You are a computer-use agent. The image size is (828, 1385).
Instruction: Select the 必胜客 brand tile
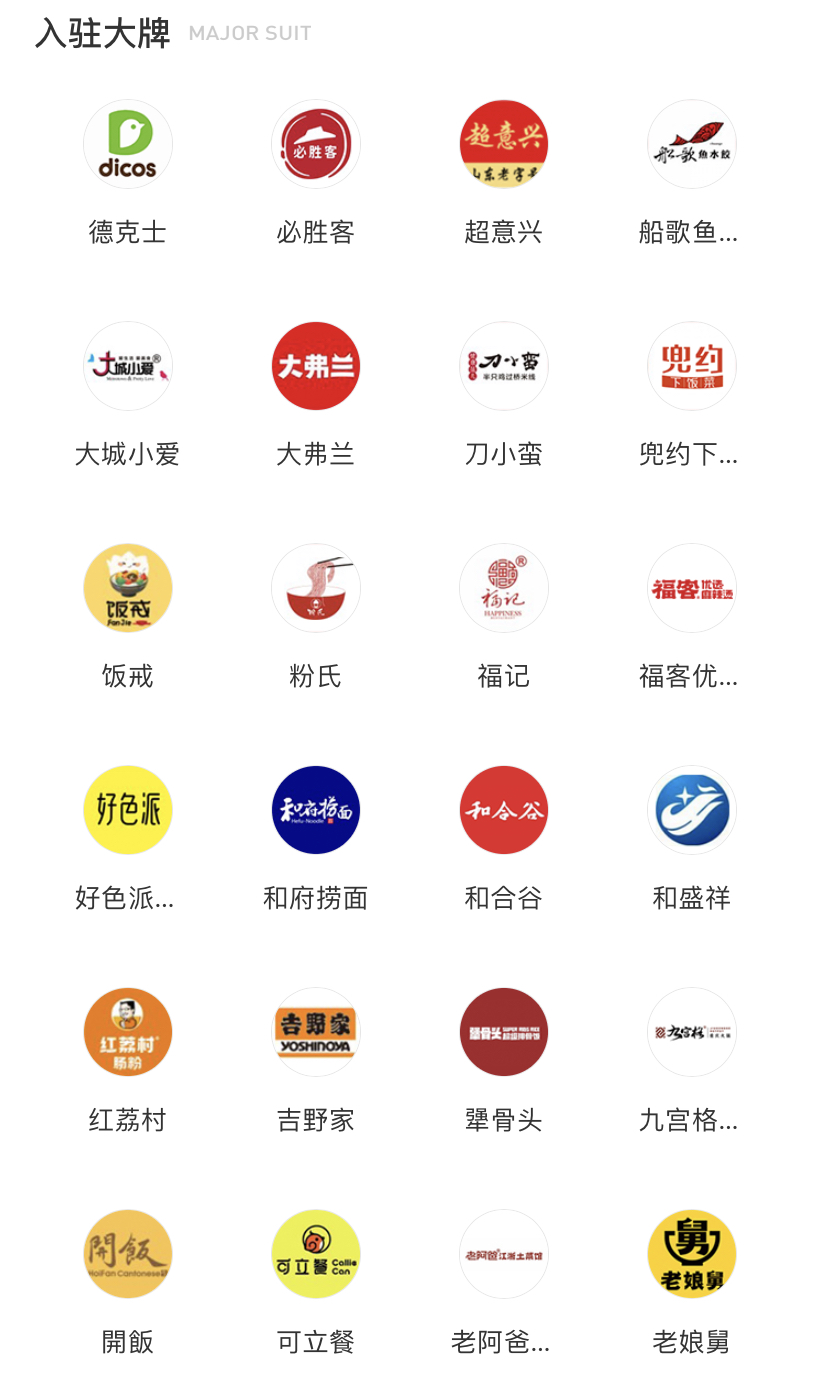click(316, 144)
